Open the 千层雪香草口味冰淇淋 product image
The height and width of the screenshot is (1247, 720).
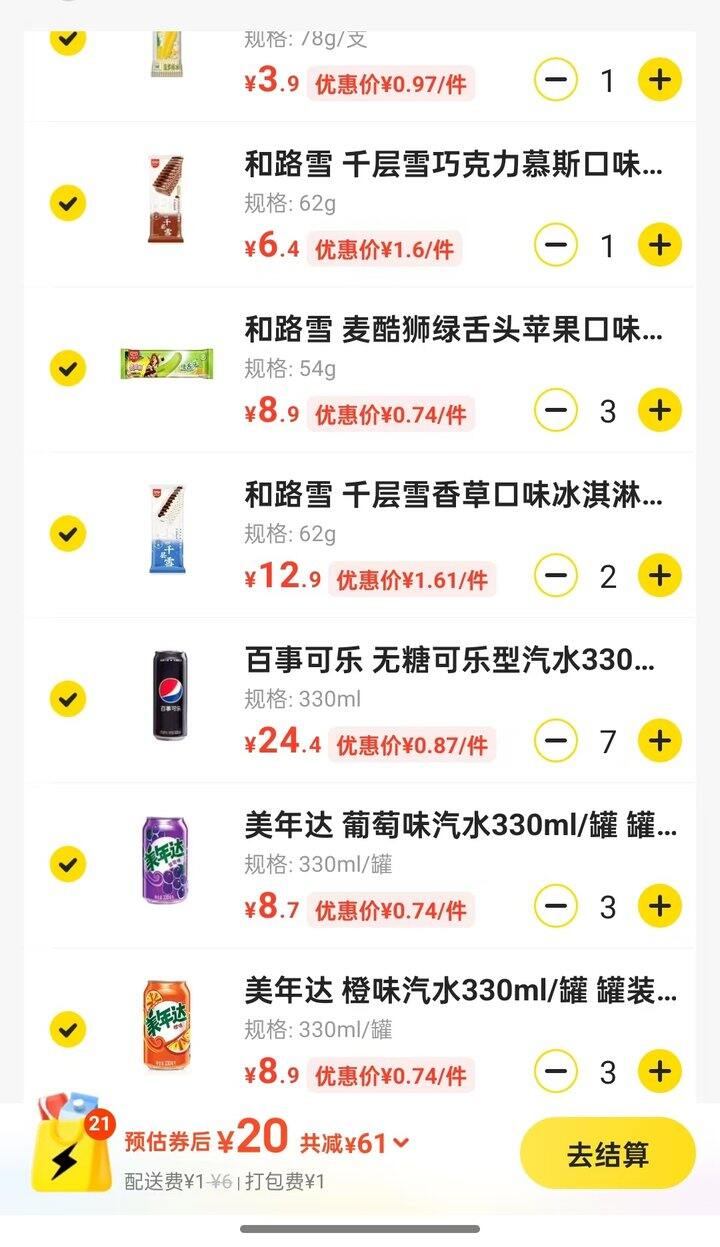(166, 529)
